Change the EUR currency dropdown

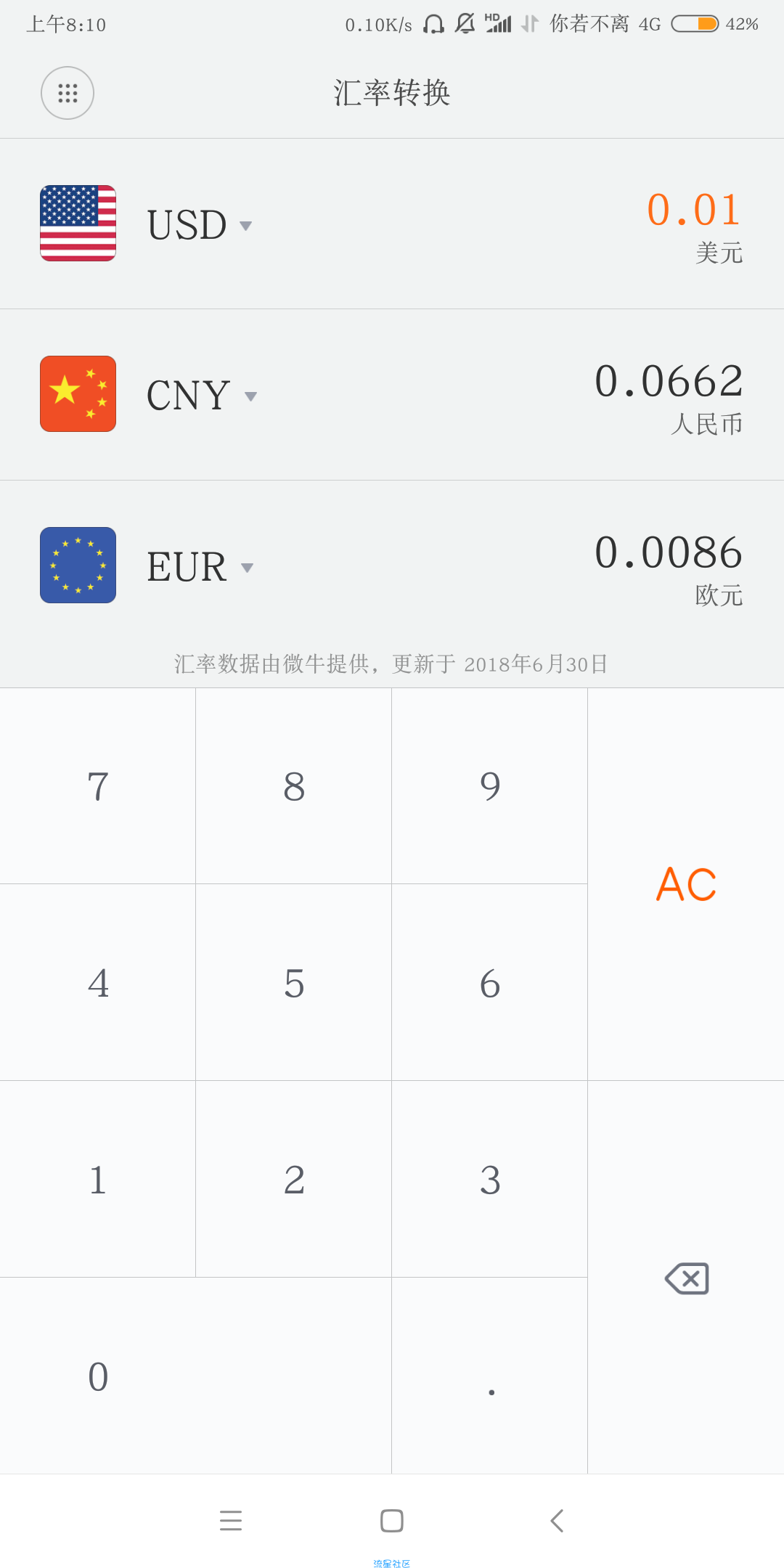tap(200, 567)
